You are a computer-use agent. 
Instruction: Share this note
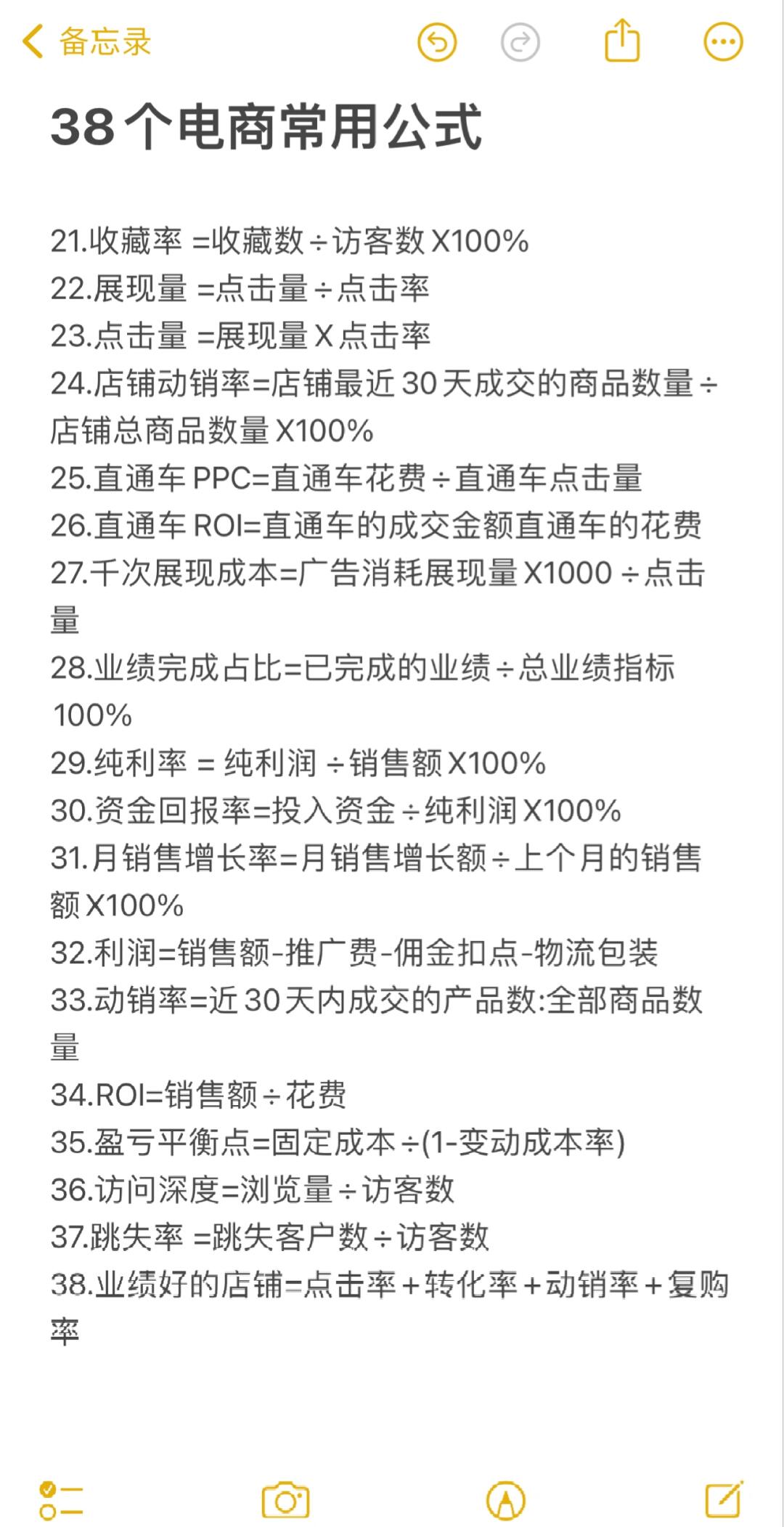click(x=622, y=41)
